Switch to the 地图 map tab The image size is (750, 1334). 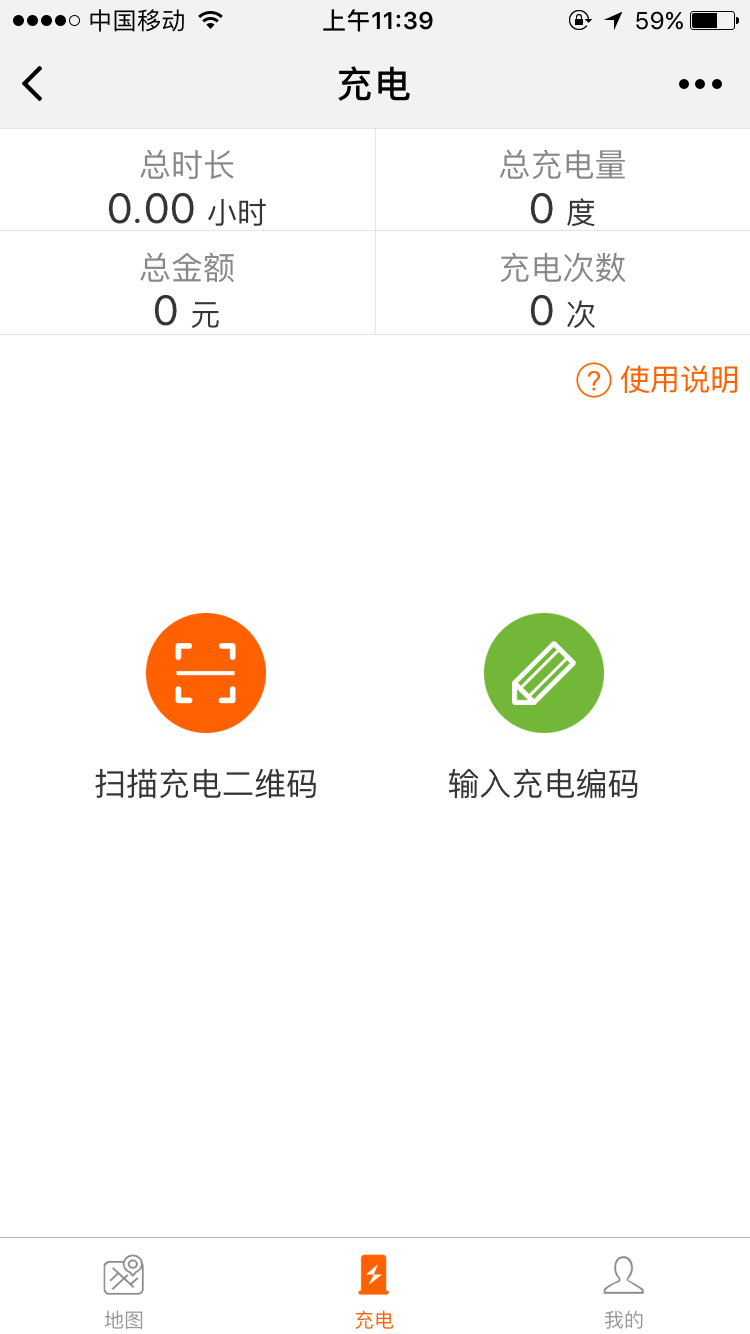tap(124, 1290)
